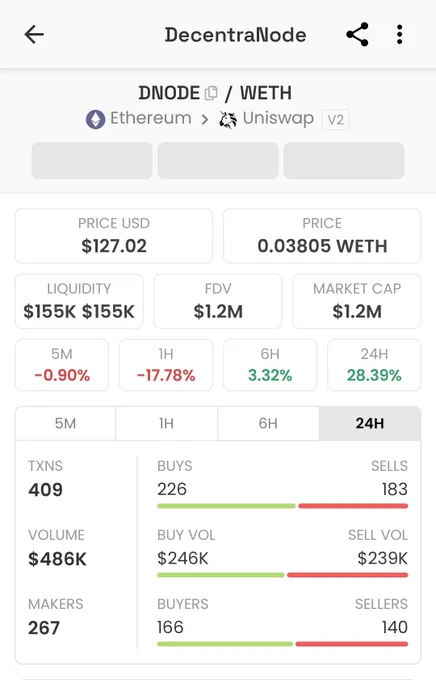The image size is (436, 680).
Task: Switch stats to the 5M tab
Action: (66, 423)
